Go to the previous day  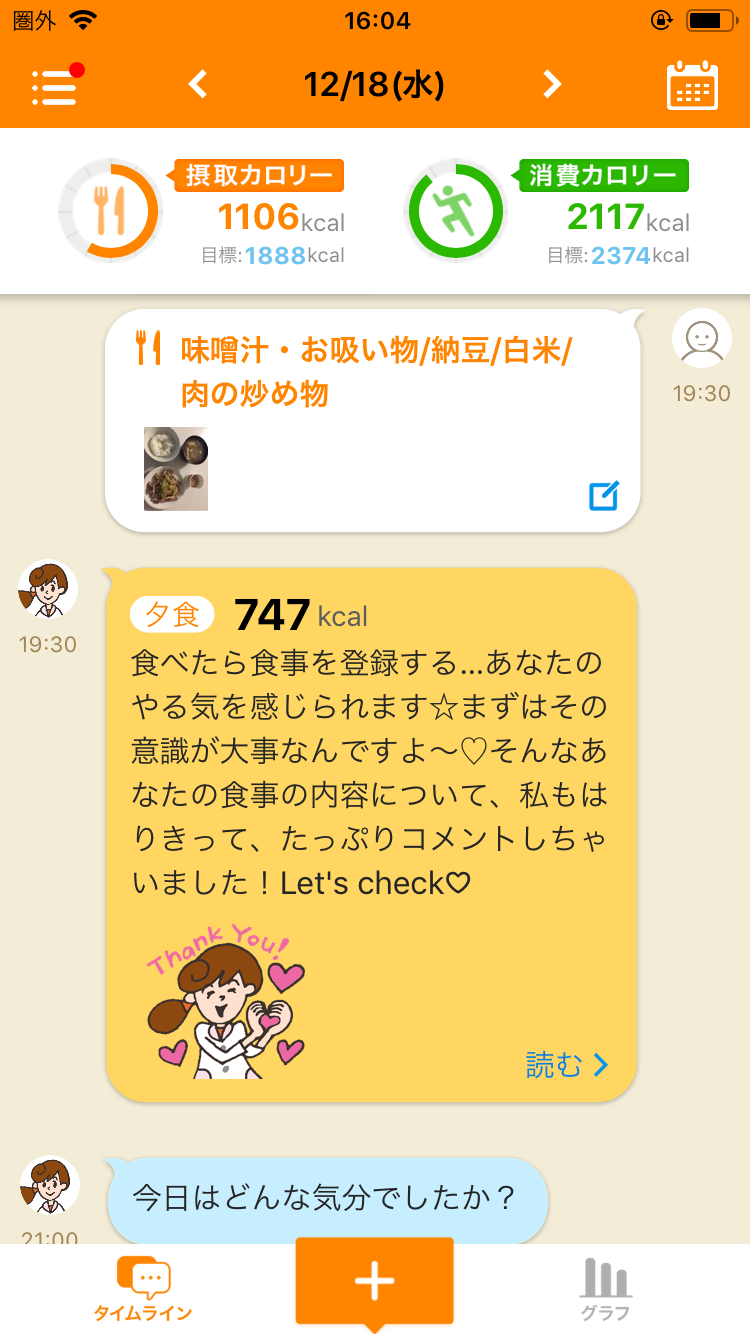[x=198, y=85]
